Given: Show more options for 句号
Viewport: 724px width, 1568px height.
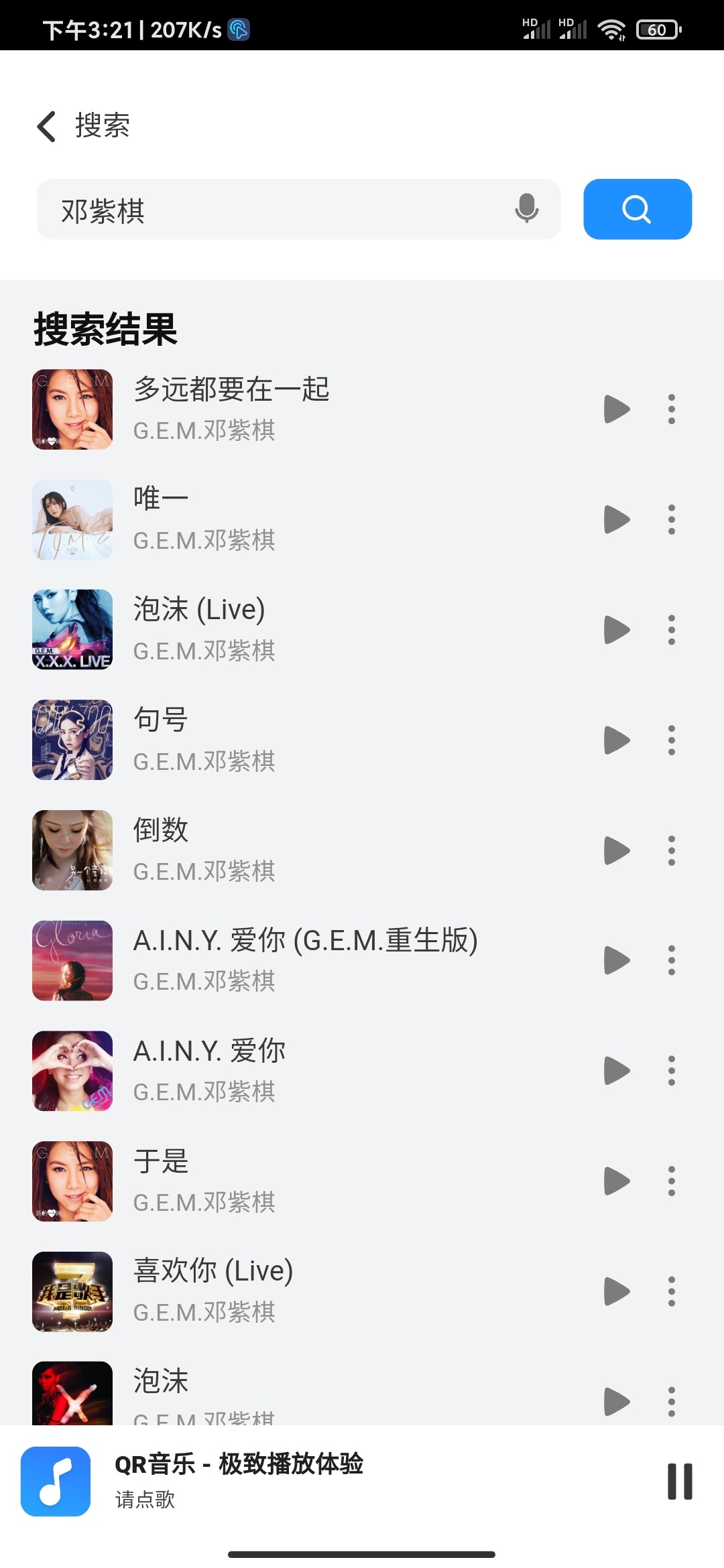Looking at the screenshot, I should coord(671,740).
